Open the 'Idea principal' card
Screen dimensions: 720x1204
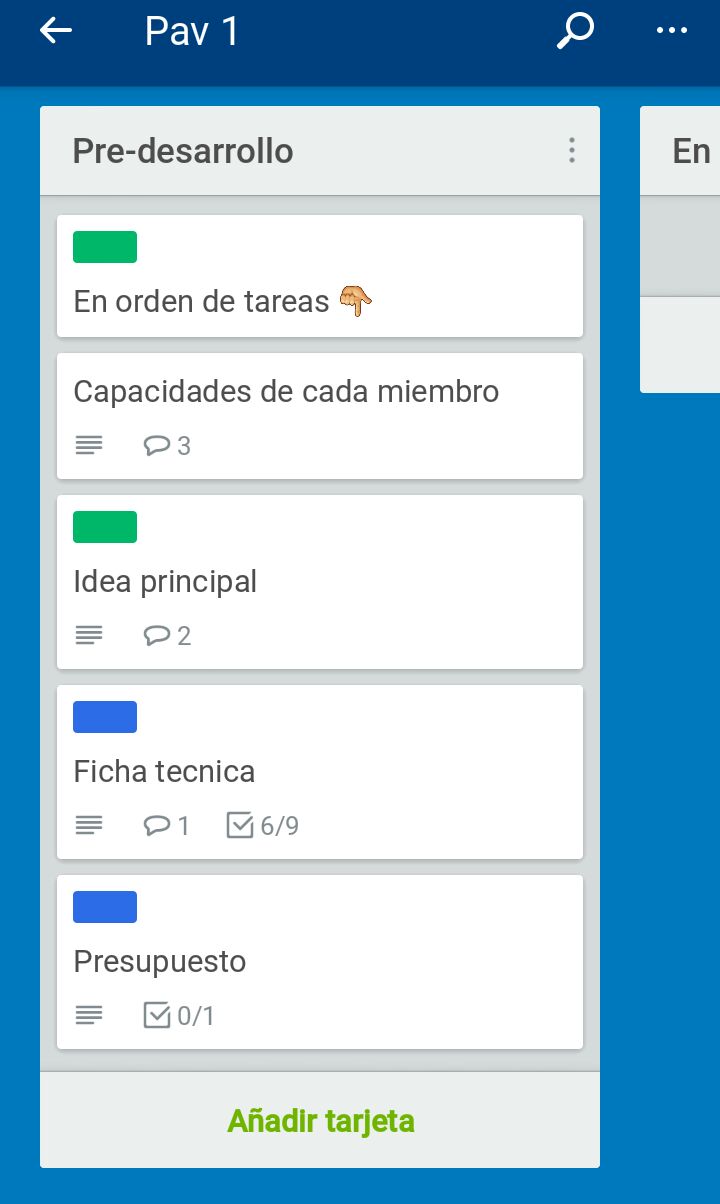click(x=320, y=582)
